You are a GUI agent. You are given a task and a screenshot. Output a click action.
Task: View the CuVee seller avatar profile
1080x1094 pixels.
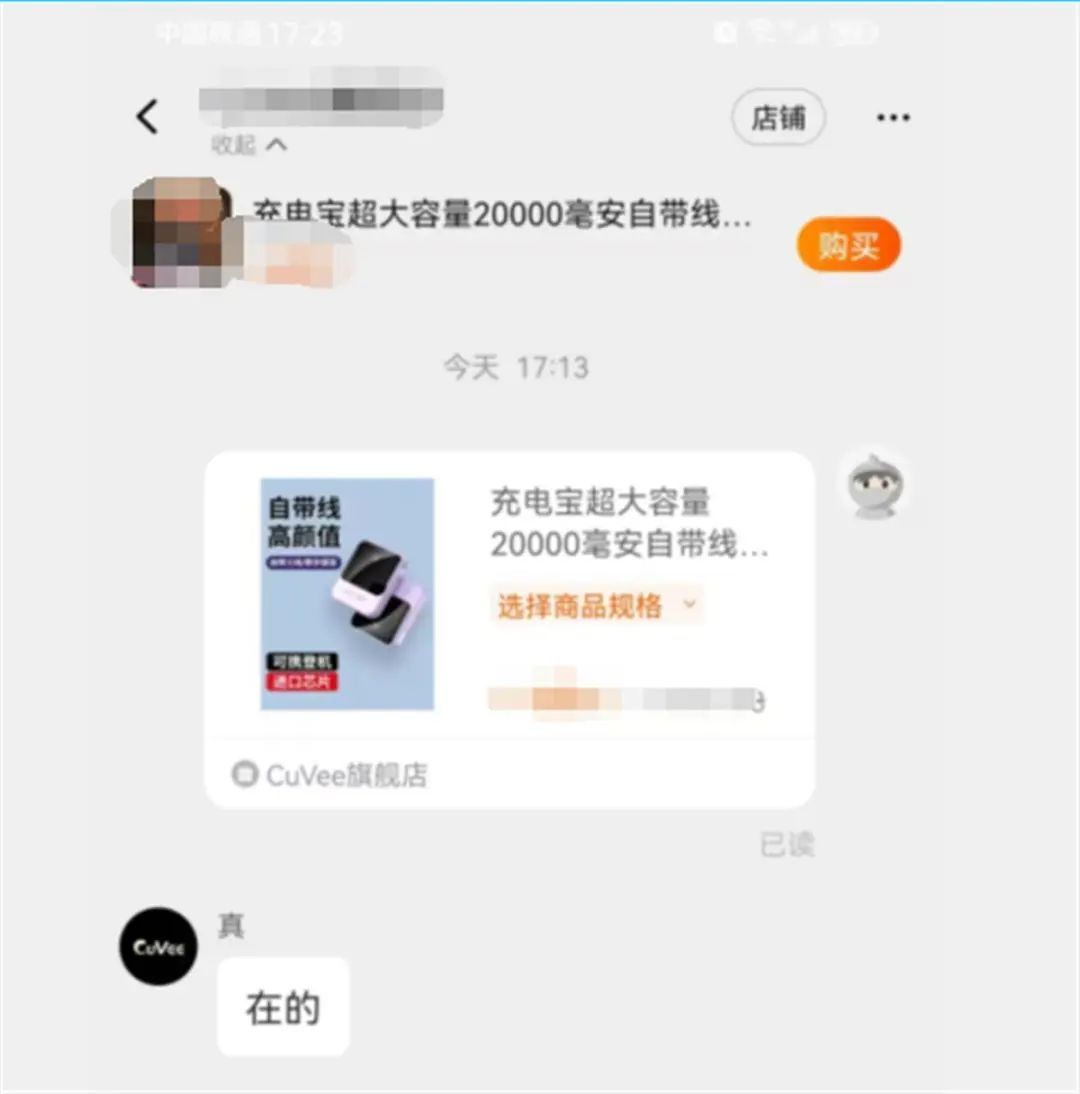tap(158, 946)
